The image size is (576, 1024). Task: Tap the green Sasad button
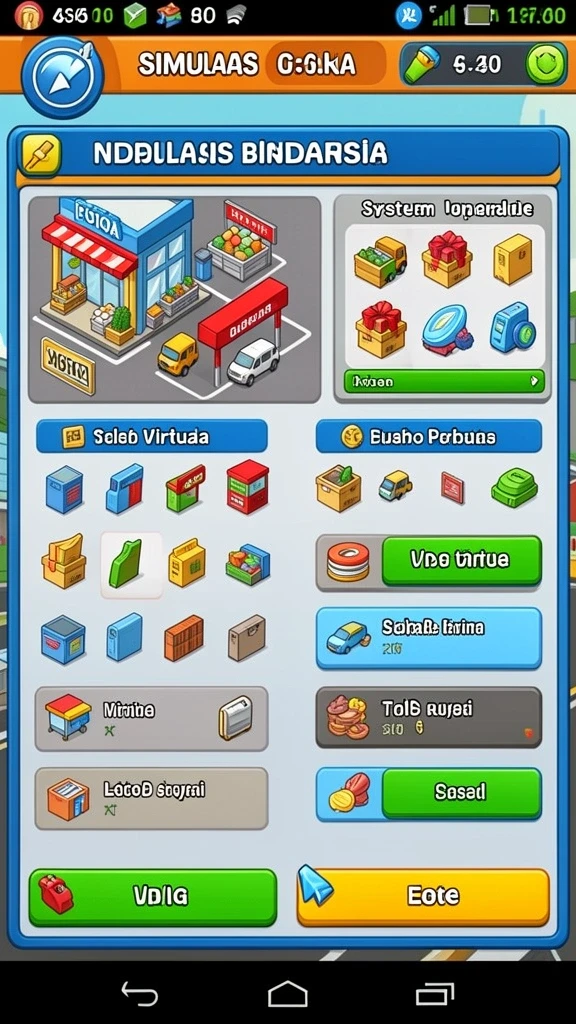461,793
